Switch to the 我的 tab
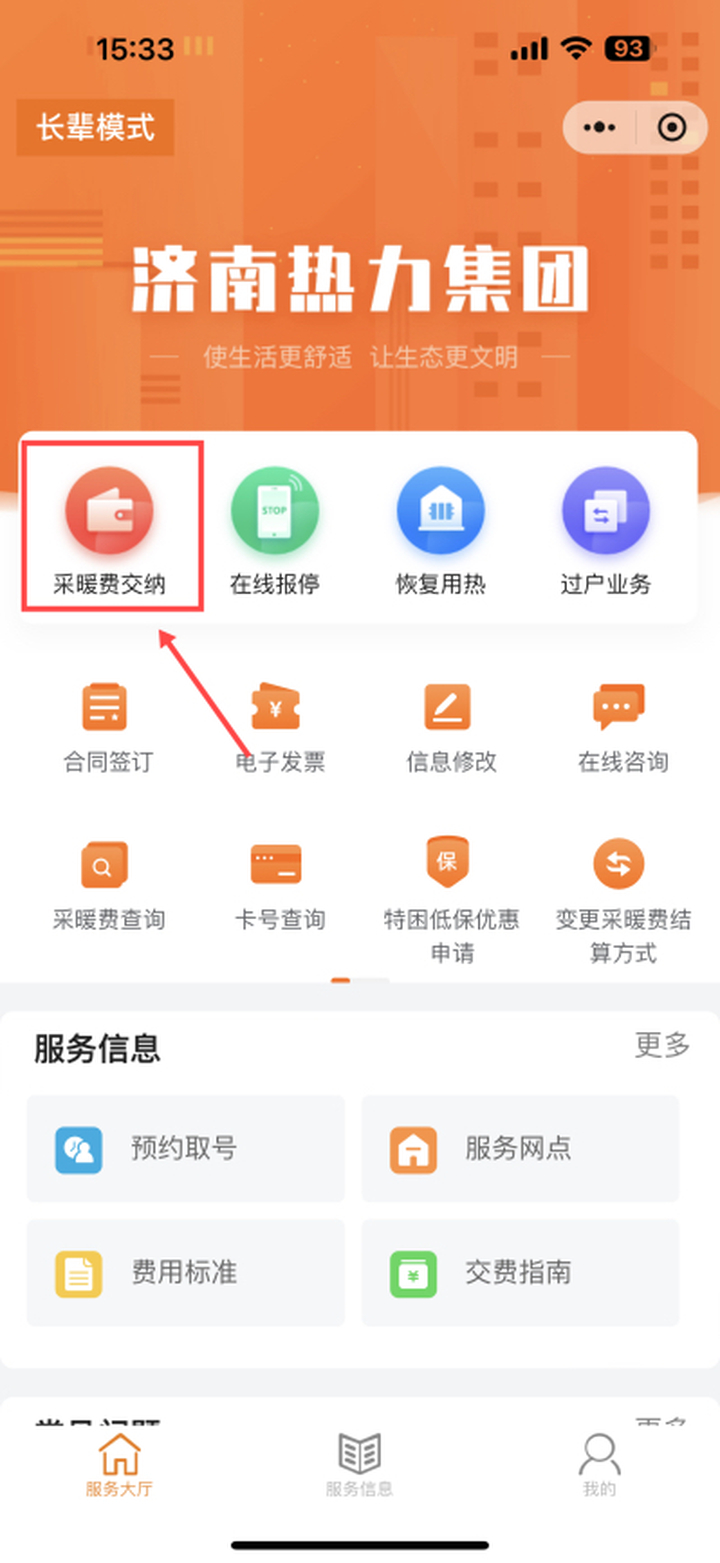 point(599,1465)
